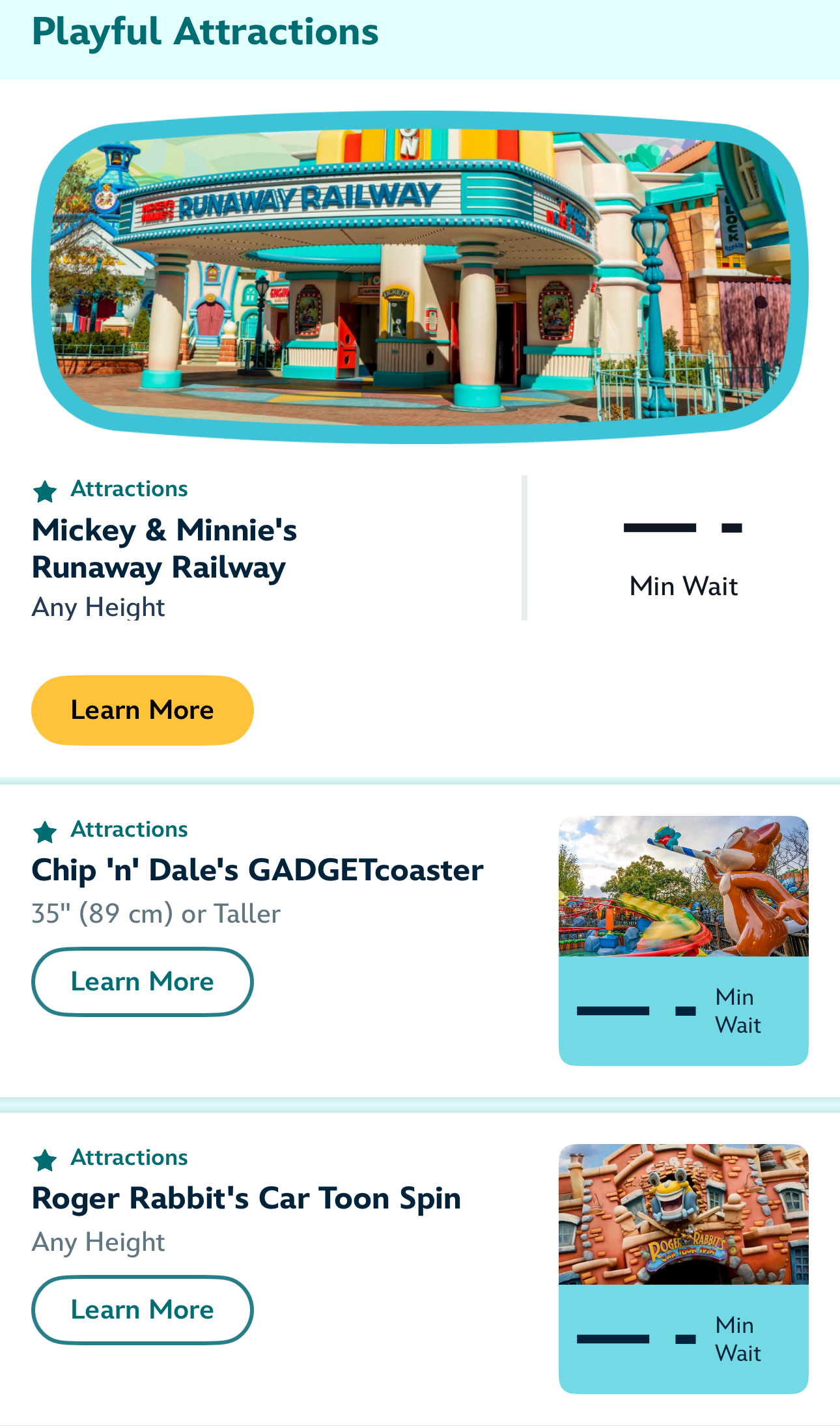Viewport: 840px width, 1426px height.
Task: Open the Roger Rabbit's Car Toon Spin photo
Action: coord(684,1214)
